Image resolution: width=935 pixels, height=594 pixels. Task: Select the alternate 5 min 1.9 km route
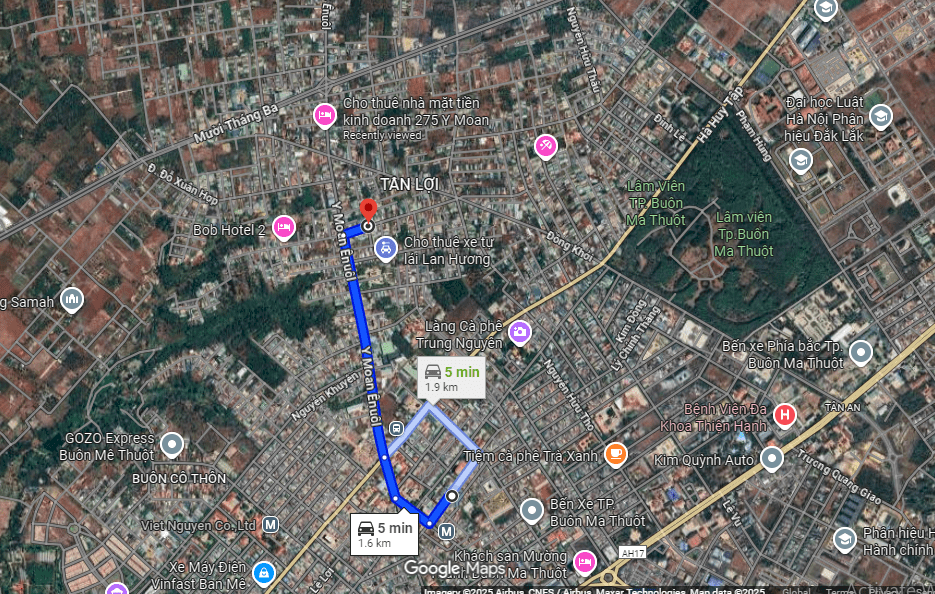(x=451, y=377)
